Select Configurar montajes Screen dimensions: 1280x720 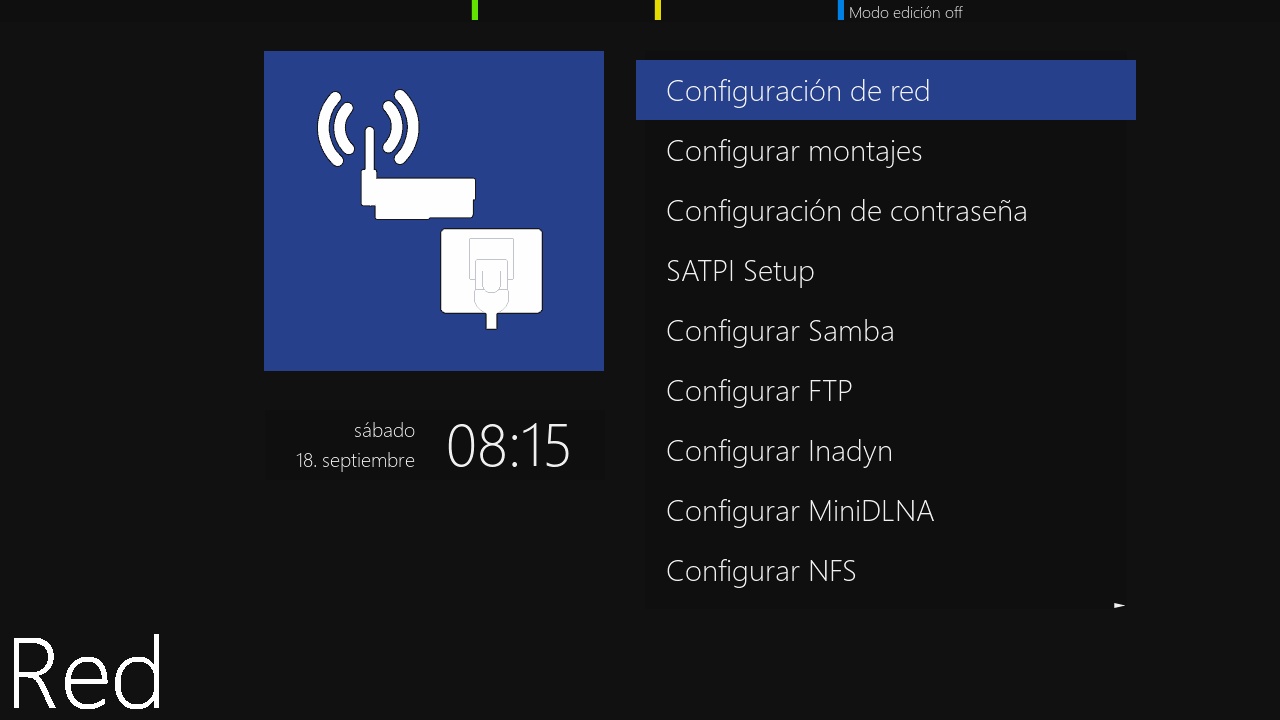794,151
